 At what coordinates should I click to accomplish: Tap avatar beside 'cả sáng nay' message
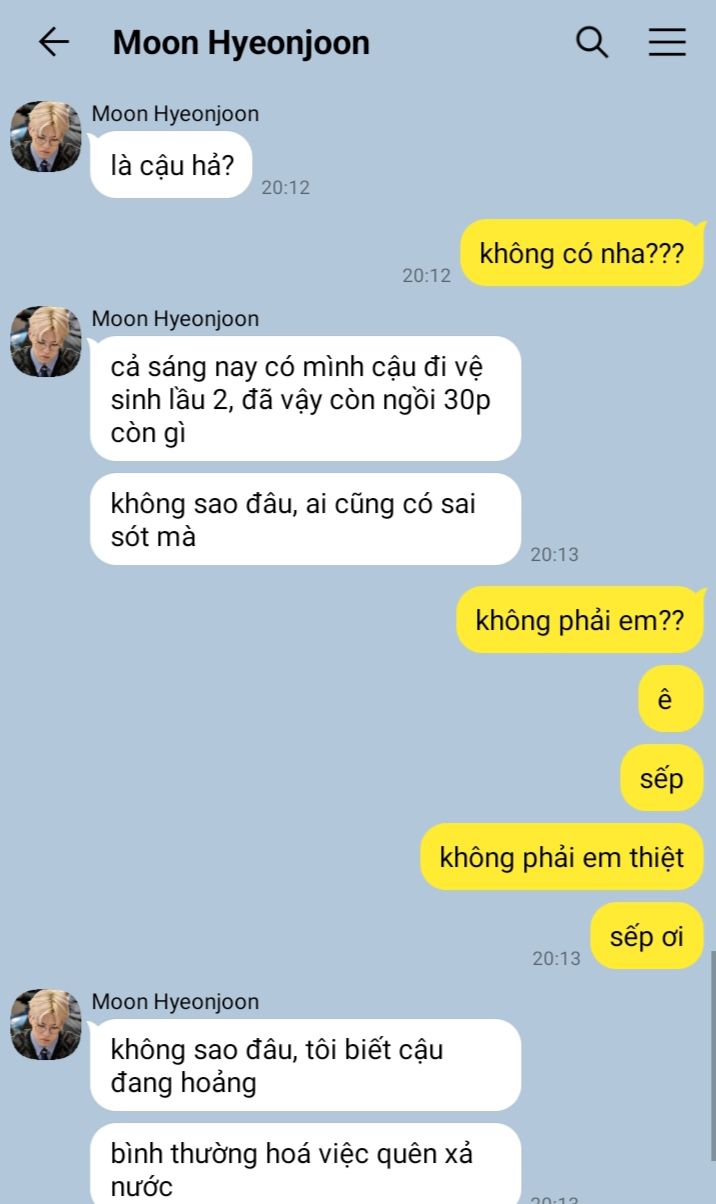[46, 341]
